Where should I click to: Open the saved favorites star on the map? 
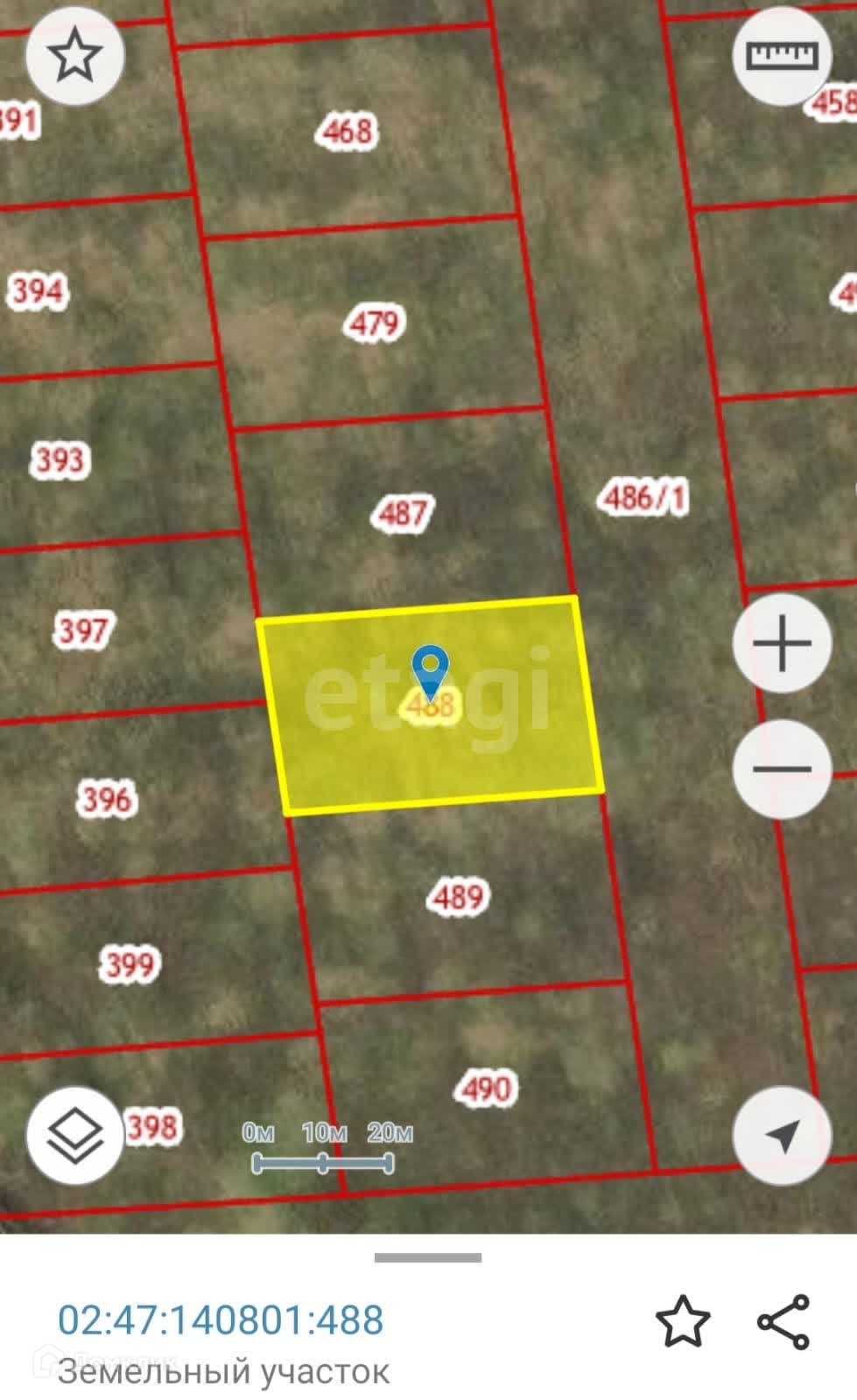75,56
